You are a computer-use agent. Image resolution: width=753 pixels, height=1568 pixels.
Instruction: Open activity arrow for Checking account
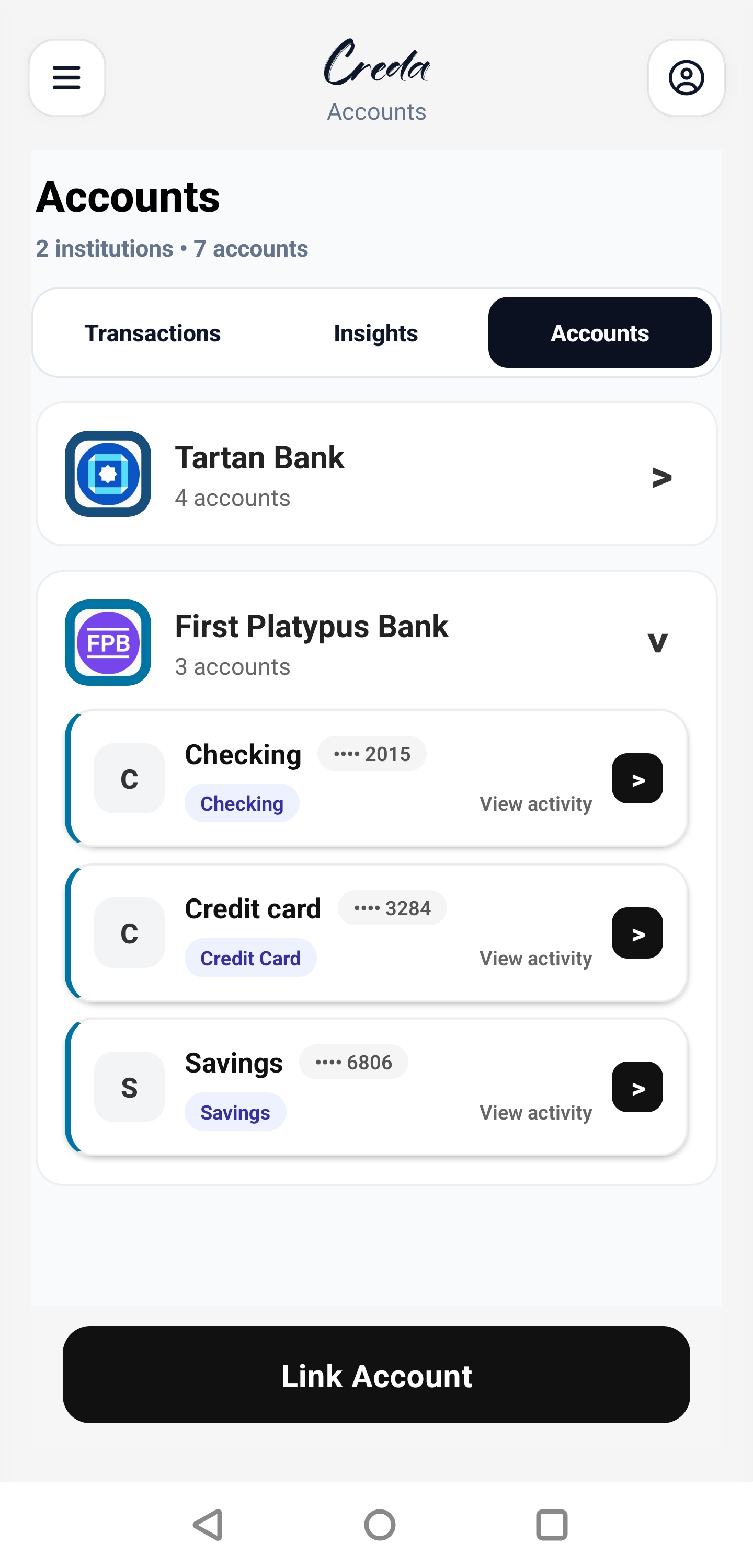tap(636, 778)
